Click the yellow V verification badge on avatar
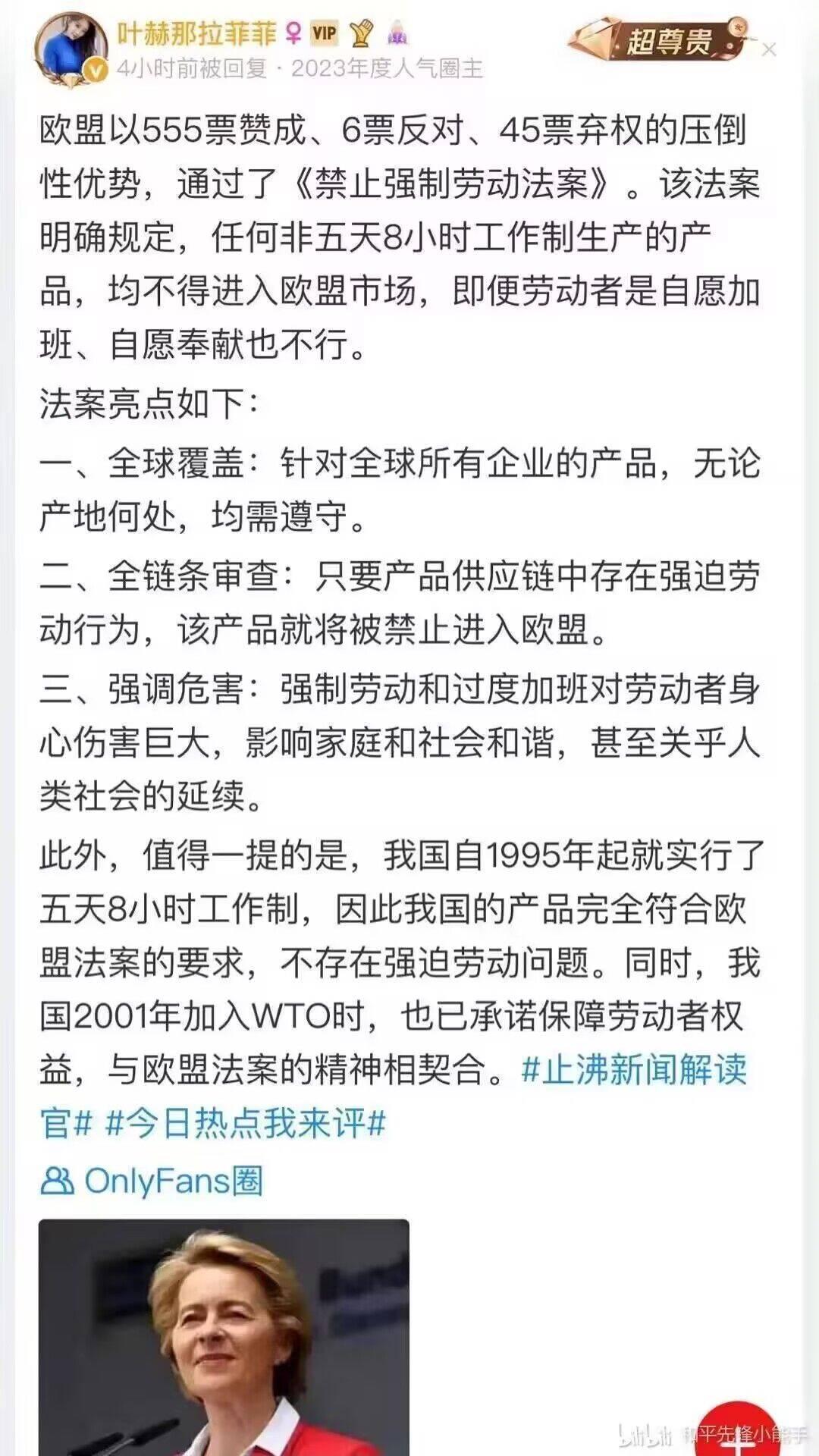 pyautogui.click(x=95, y=70)
